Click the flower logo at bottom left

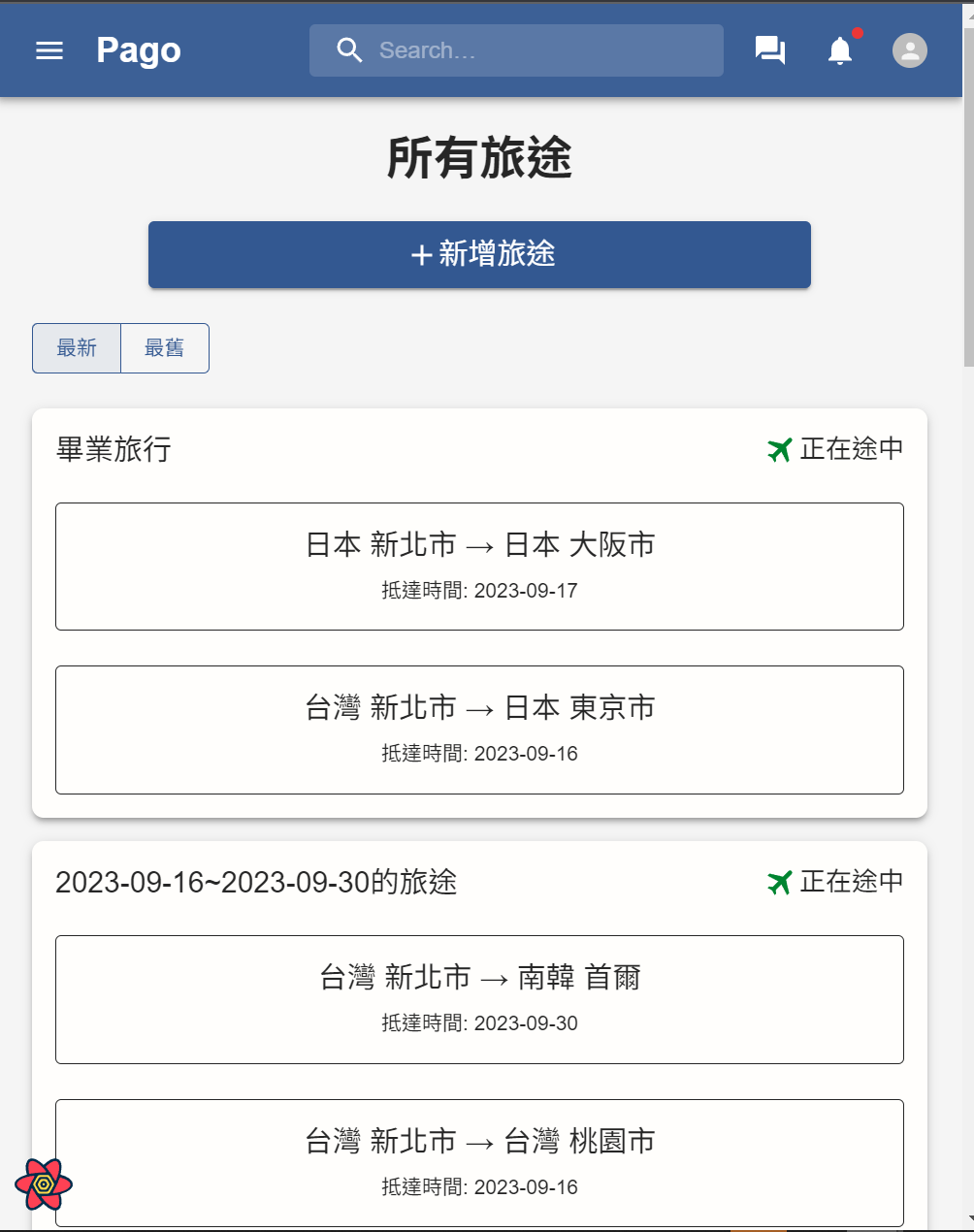tap(46, 1185)
